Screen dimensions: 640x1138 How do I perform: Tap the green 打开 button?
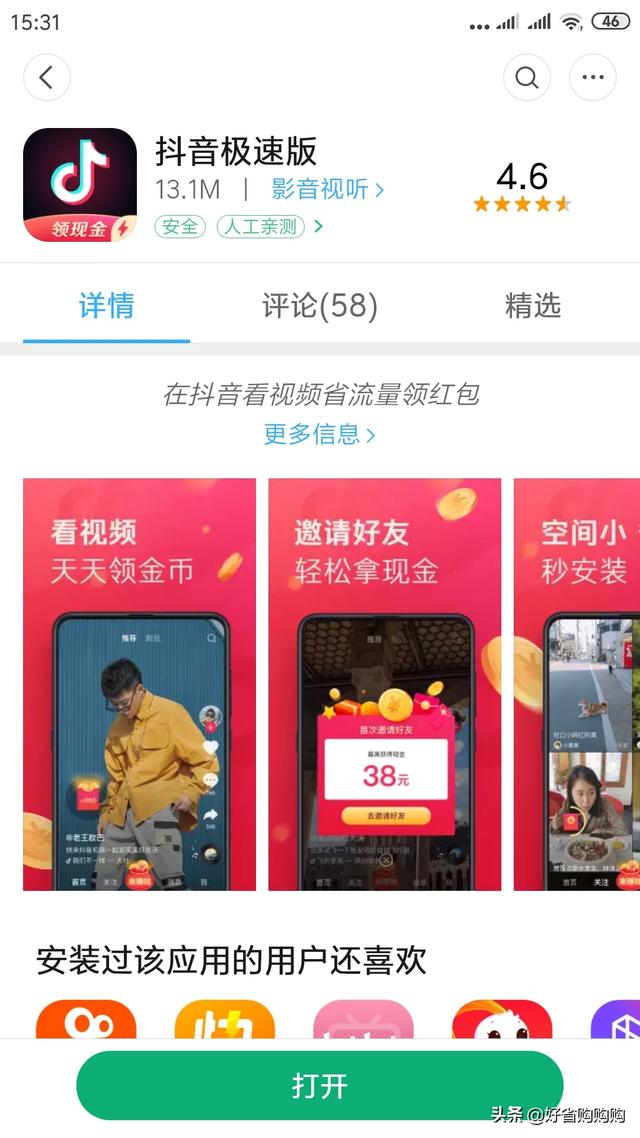click(319, 1086)
